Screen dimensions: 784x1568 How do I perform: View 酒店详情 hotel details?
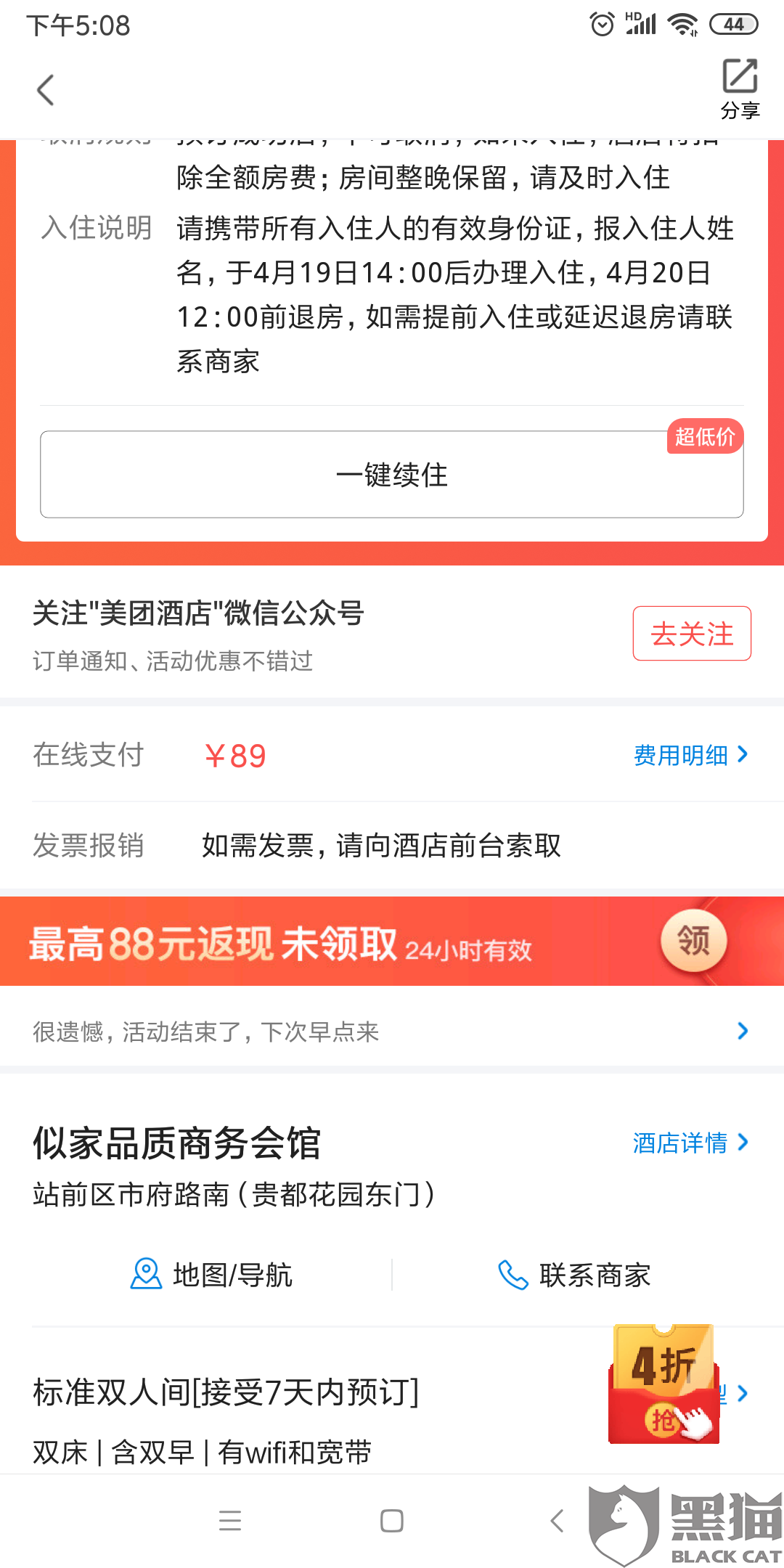click(x=690, y=1143)
